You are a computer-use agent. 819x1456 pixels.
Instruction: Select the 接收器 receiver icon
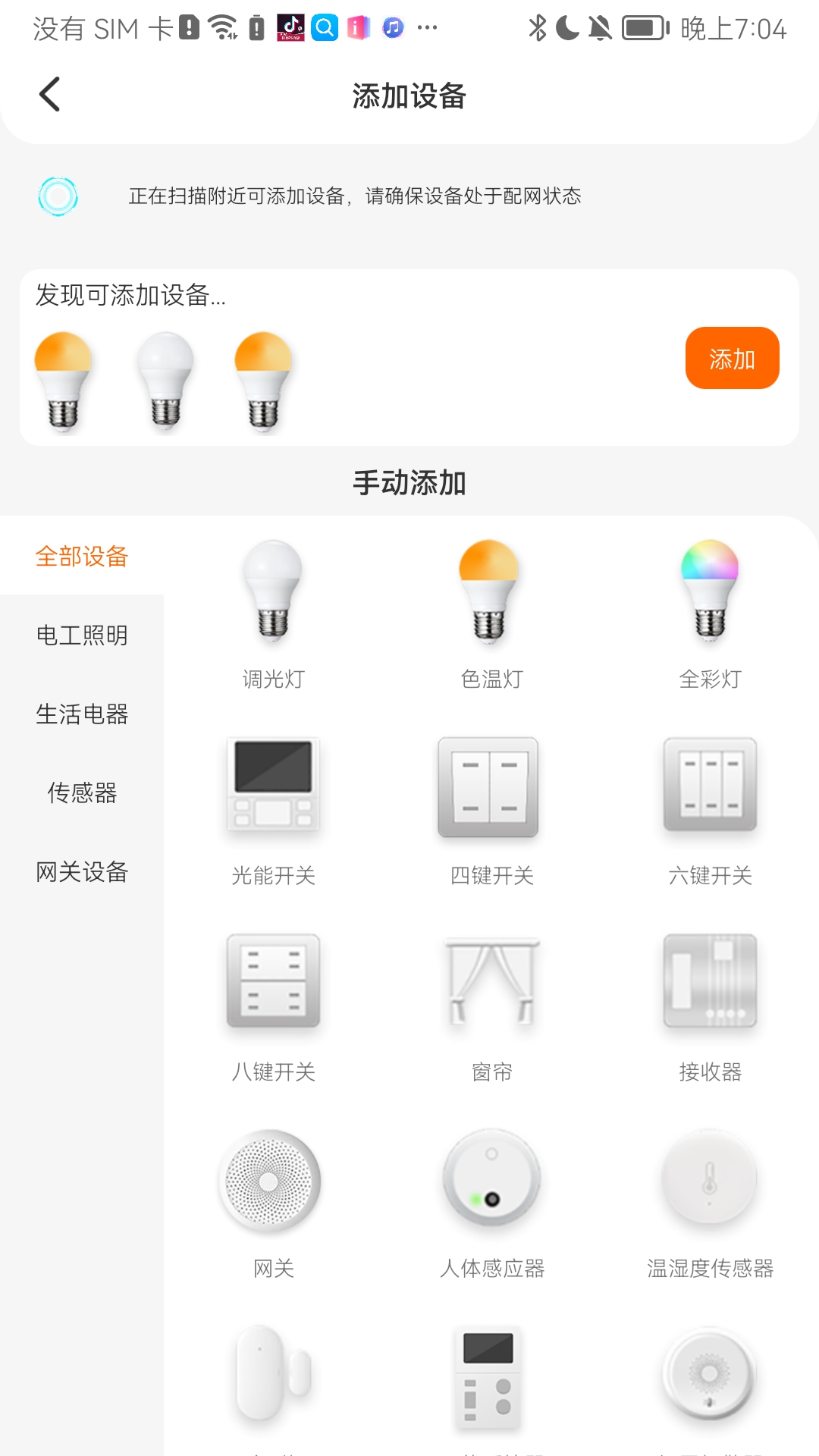708,982
